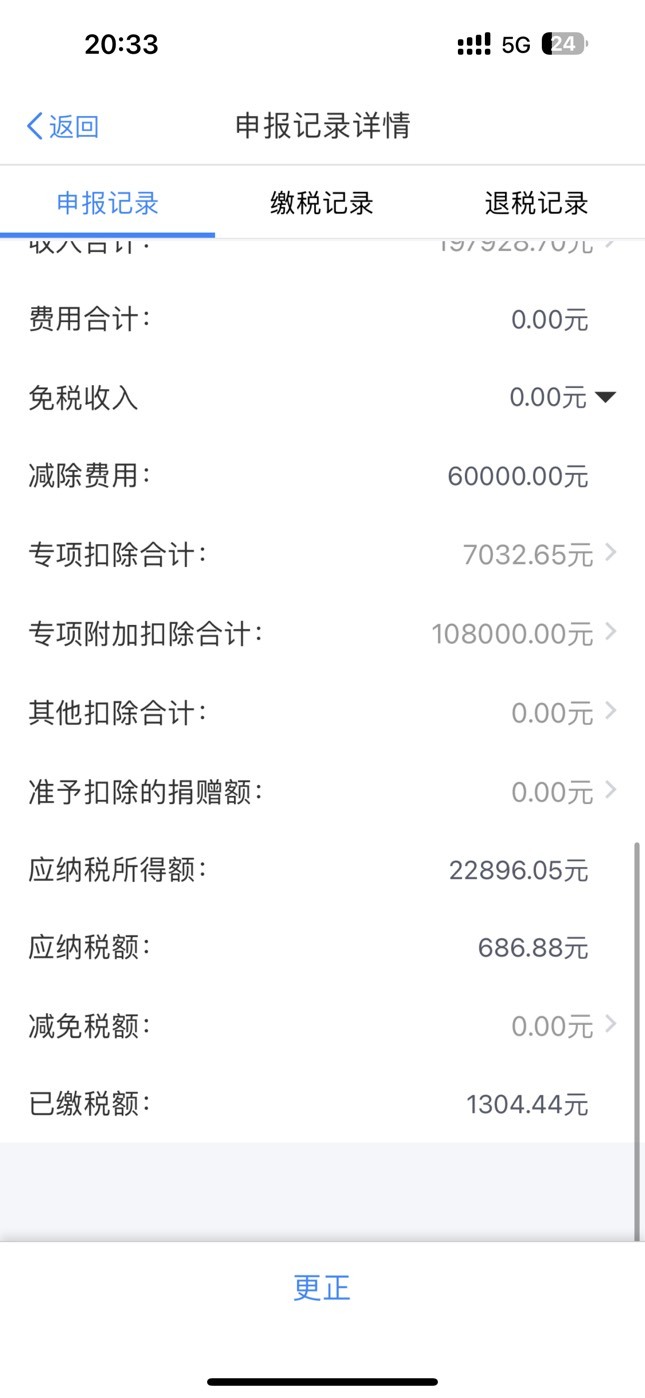Open 减免税额 details
The width and height of the screenshot is (645, 1398).
pyautogui.click(x=322, y=1025)
